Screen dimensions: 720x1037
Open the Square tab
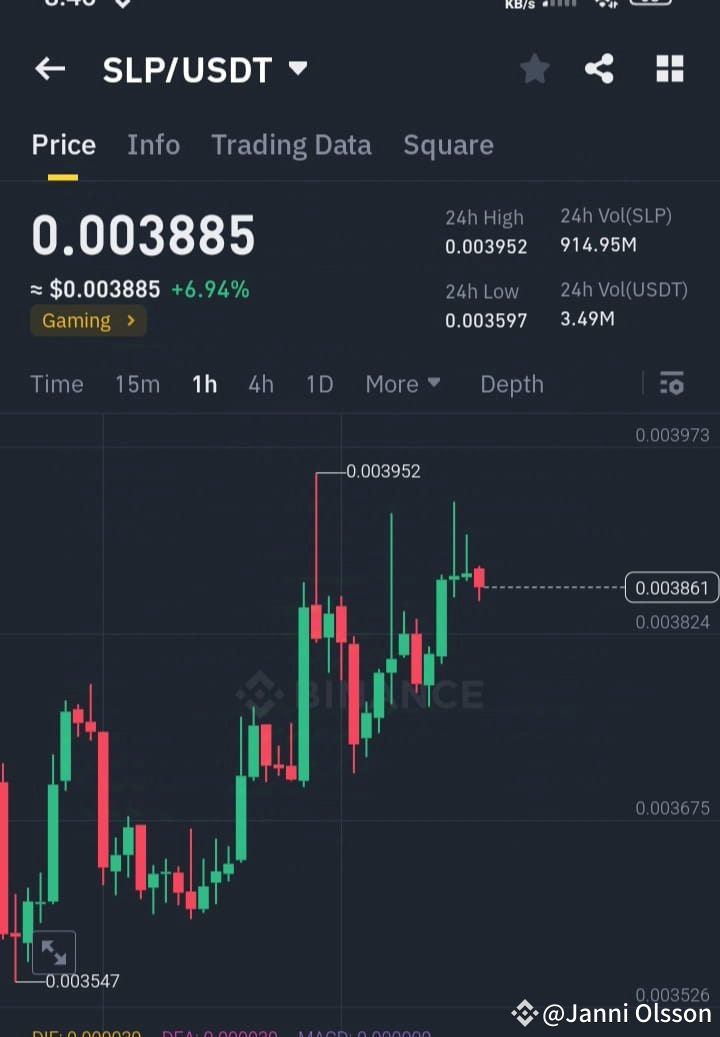(x=448, y=145)
